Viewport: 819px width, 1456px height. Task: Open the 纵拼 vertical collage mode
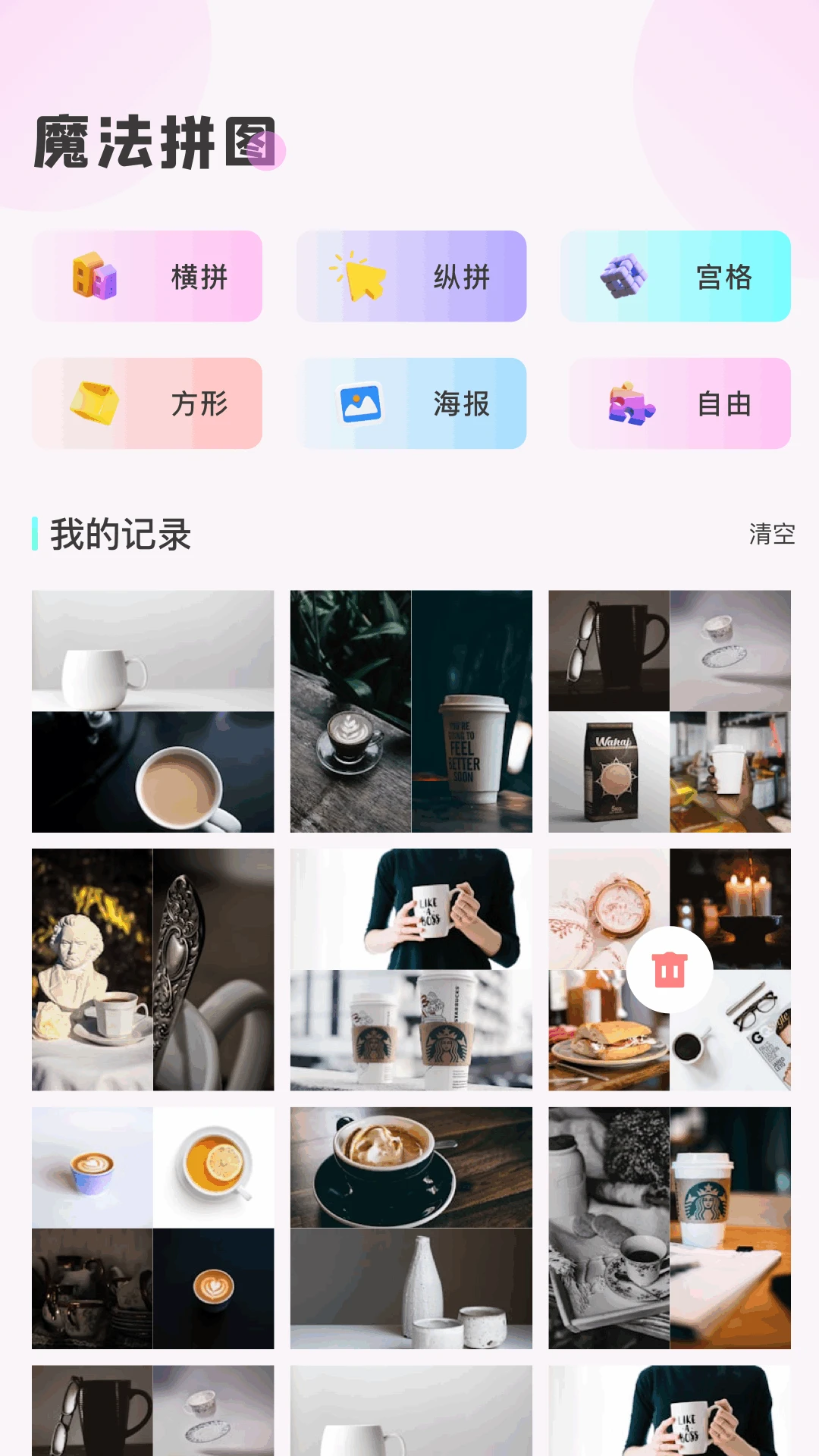tap(412, 275)
